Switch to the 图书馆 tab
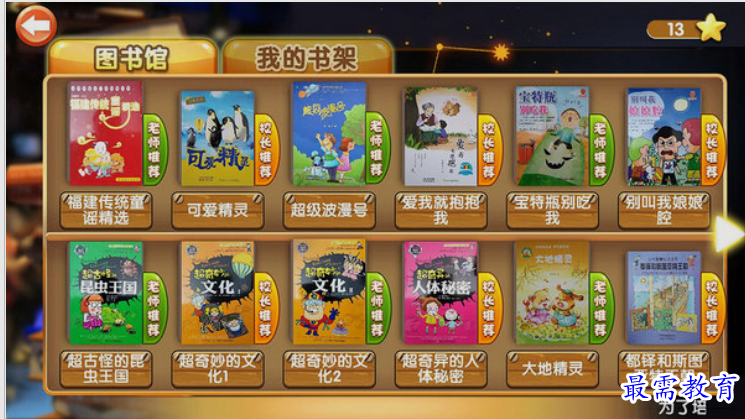Viewport: 745px width, 419px height. coord(131,56)
